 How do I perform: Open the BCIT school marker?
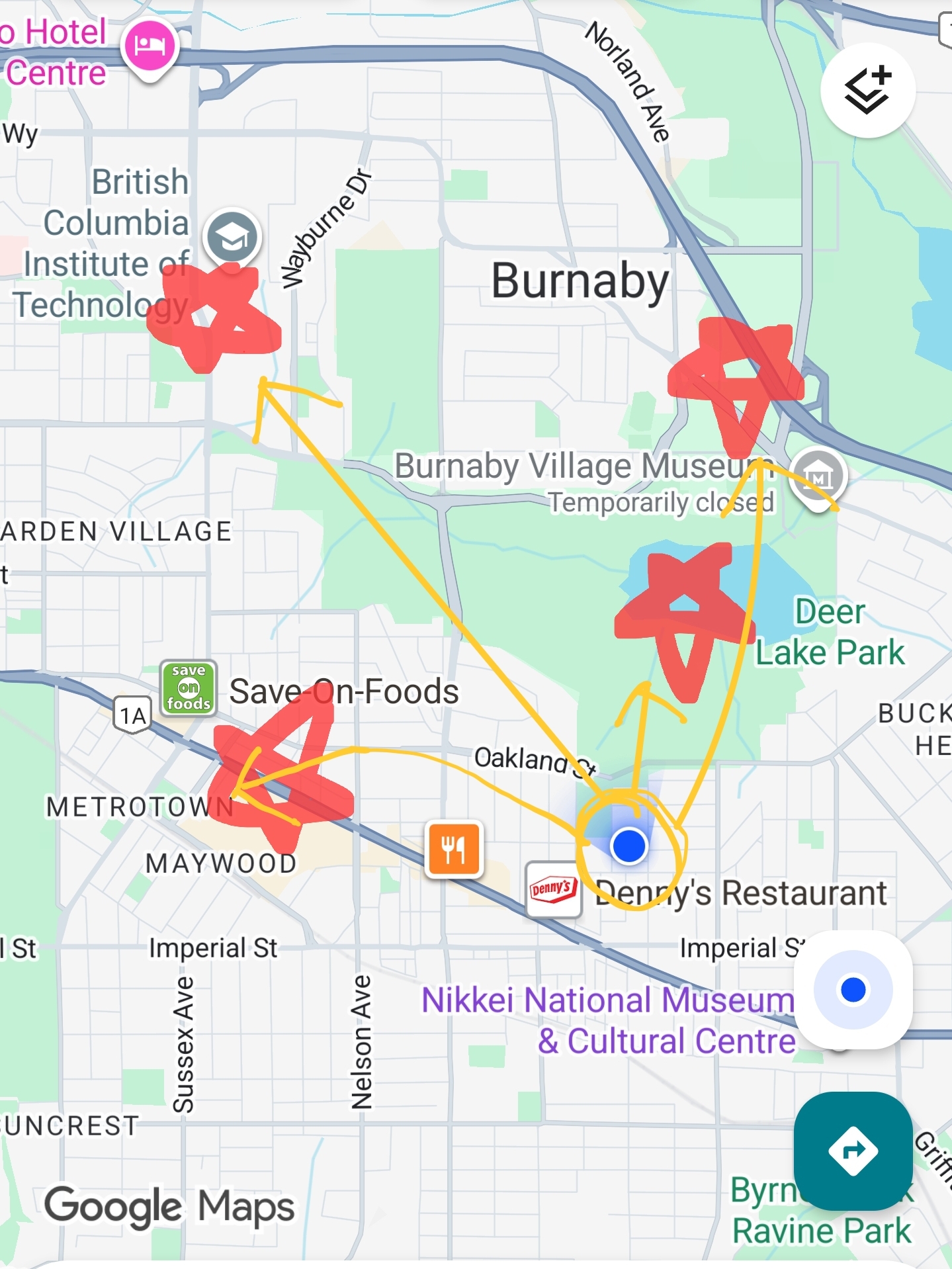232,238
